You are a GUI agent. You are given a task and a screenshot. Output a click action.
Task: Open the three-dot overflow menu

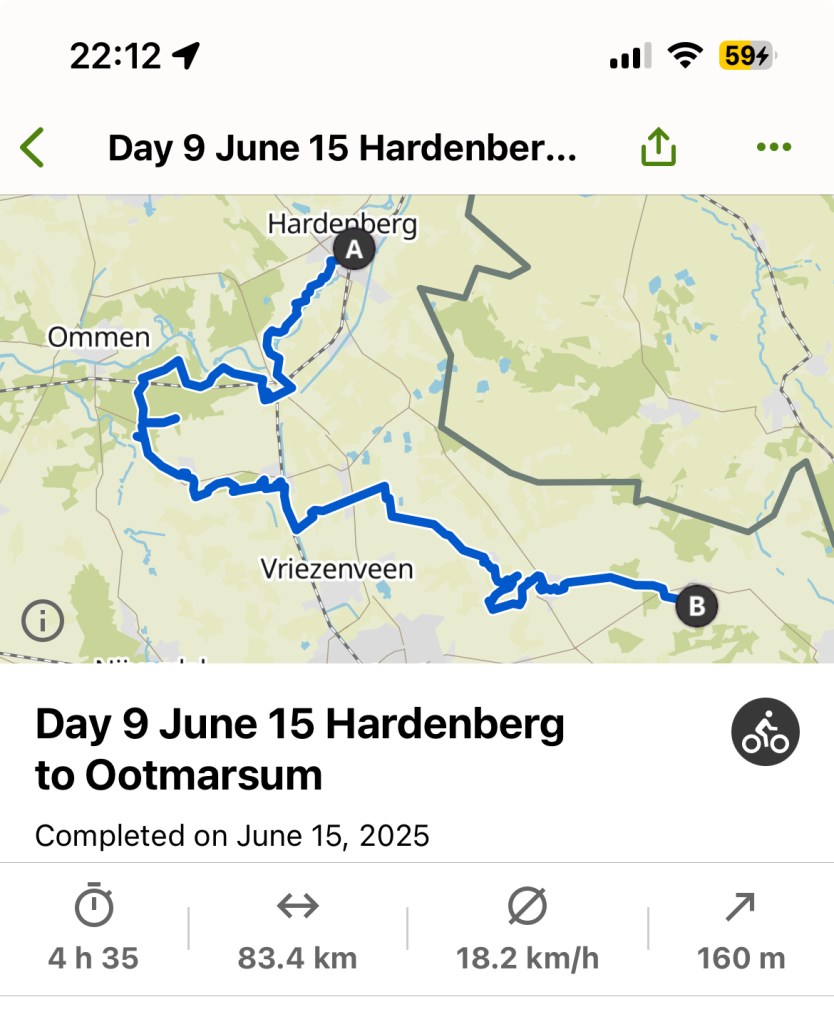[773, 148]
